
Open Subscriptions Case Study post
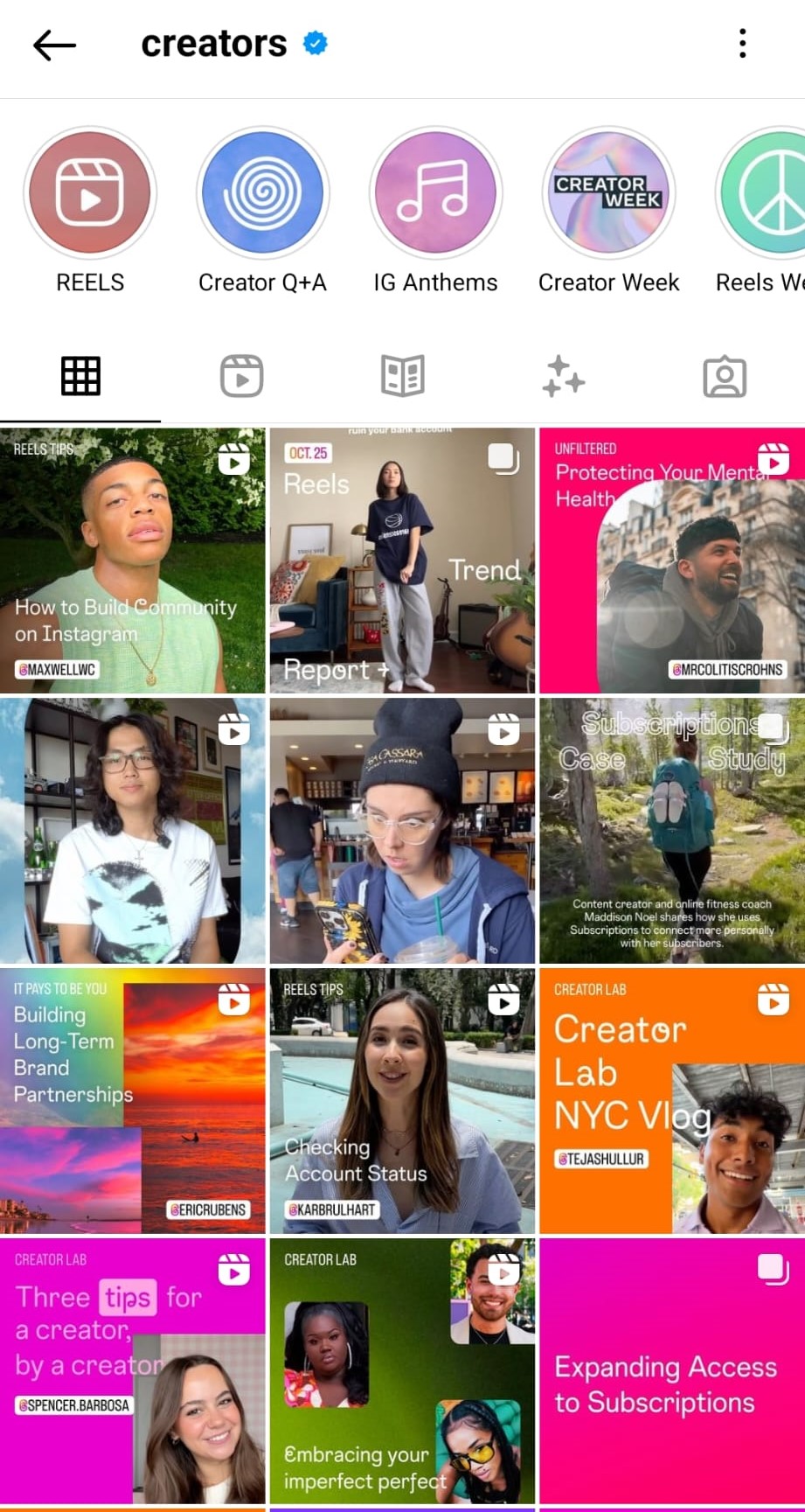(x=672, y=831)
